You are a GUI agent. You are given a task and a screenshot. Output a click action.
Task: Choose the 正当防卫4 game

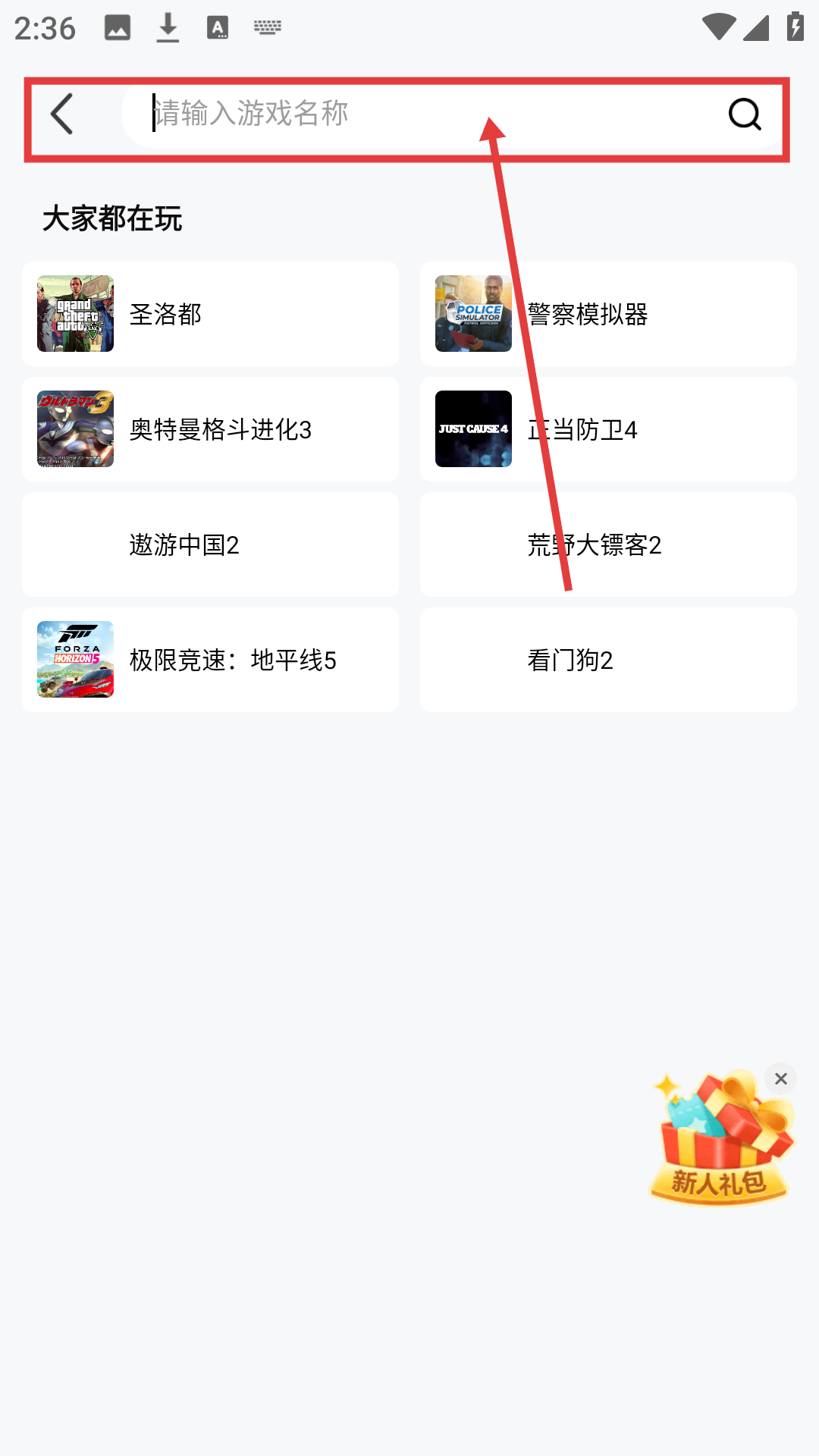(608, 429)
